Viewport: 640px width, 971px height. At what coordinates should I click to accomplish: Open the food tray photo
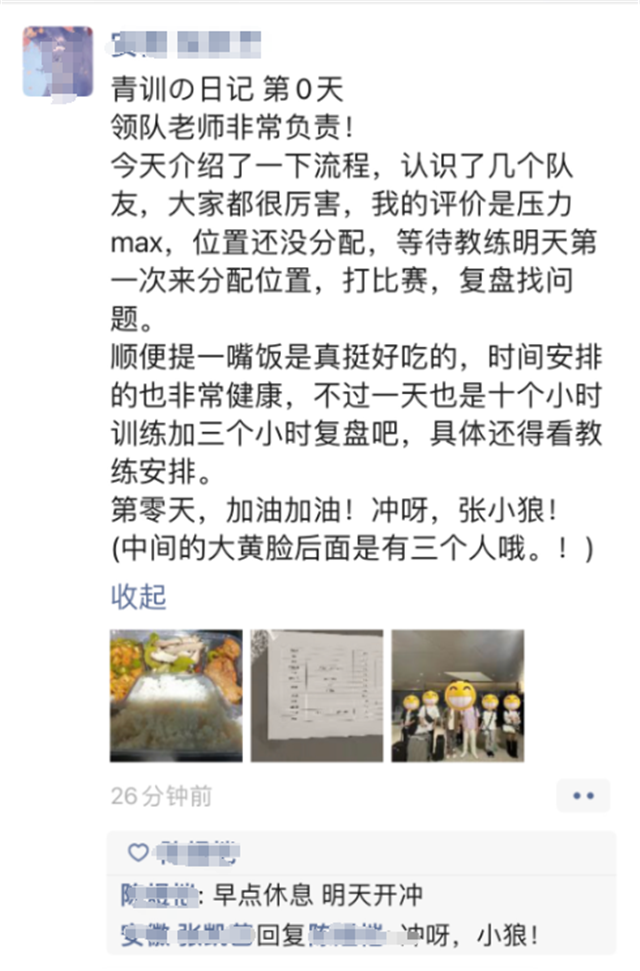(176, 695)
